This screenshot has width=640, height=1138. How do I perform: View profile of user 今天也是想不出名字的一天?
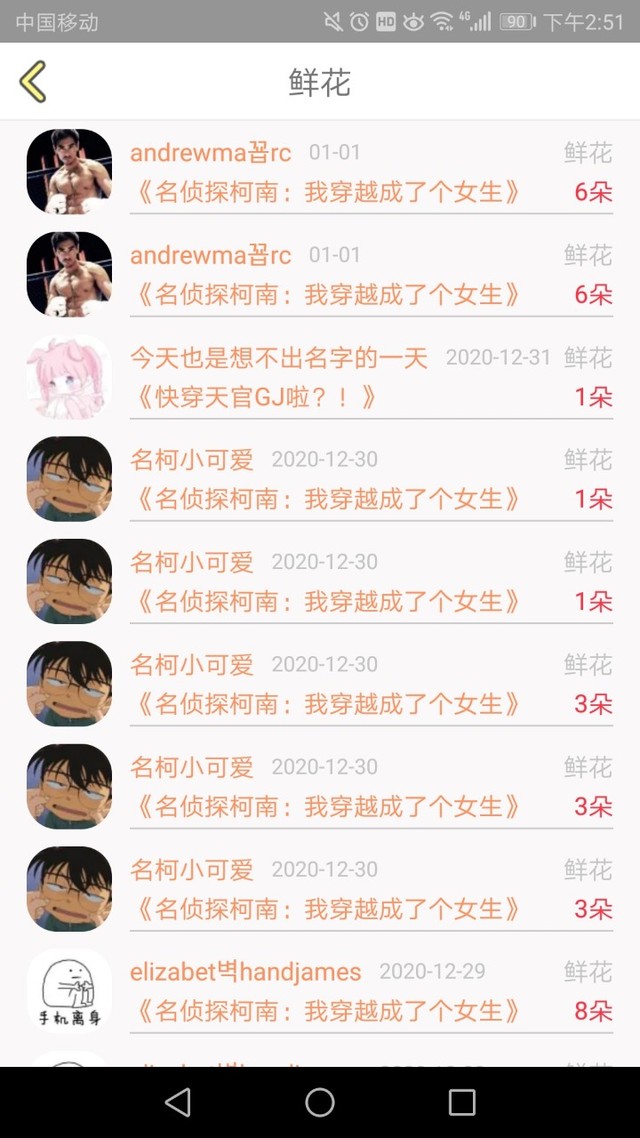pos(279,357)
